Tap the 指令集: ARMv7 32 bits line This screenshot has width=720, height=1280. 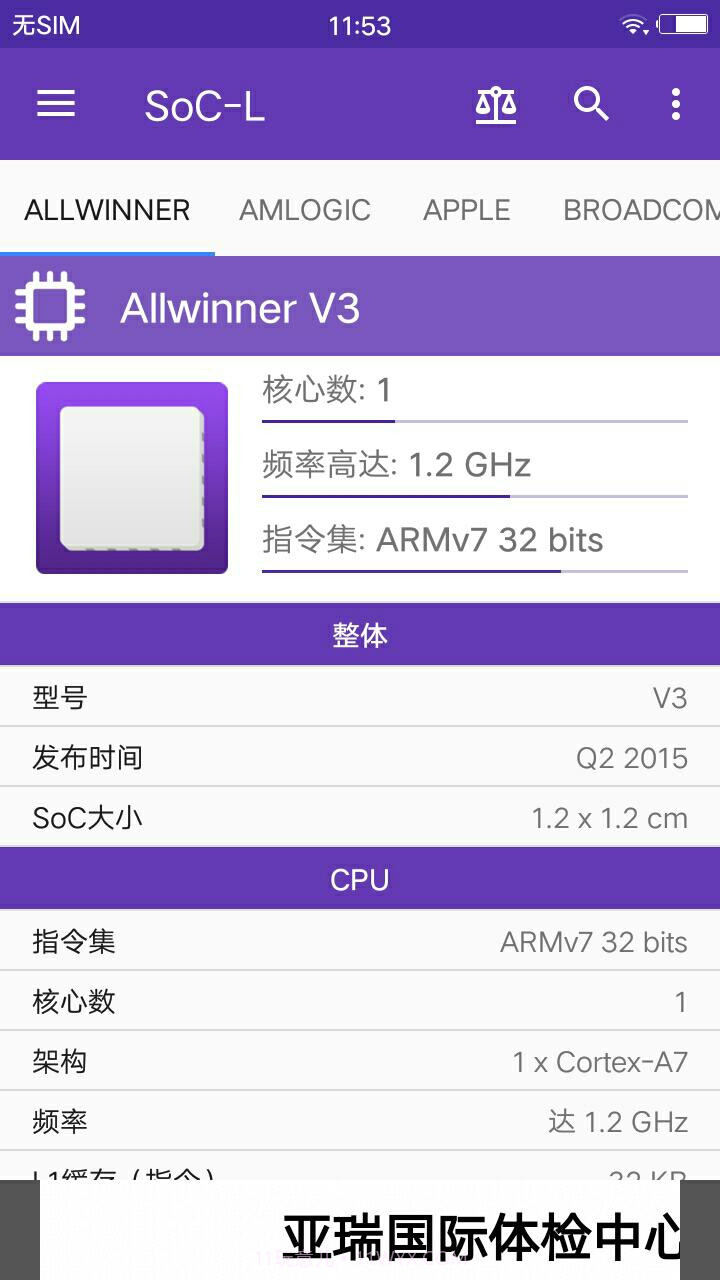coord(474,540)
